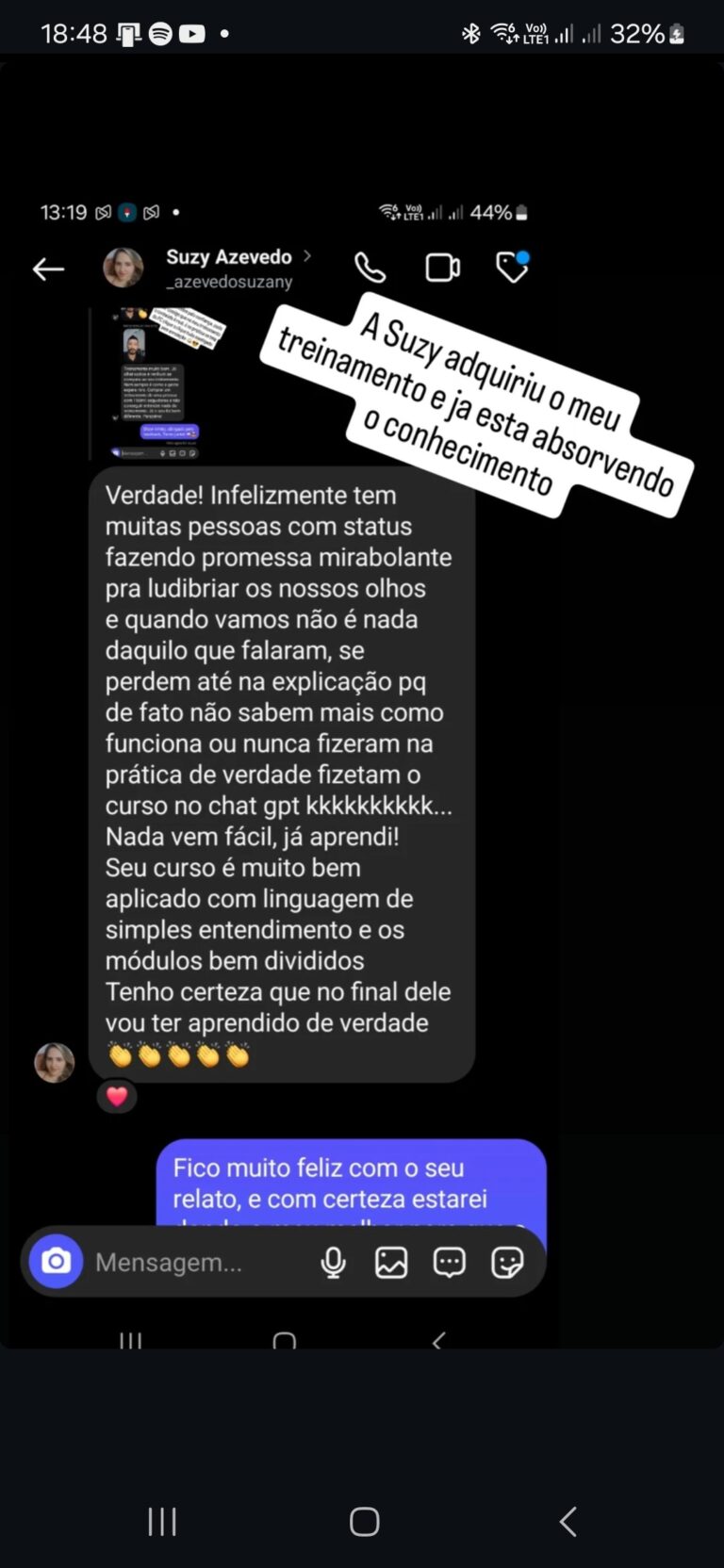
Task: Tap the recent apps button in navigation bar
Action: pos(162,1520)
